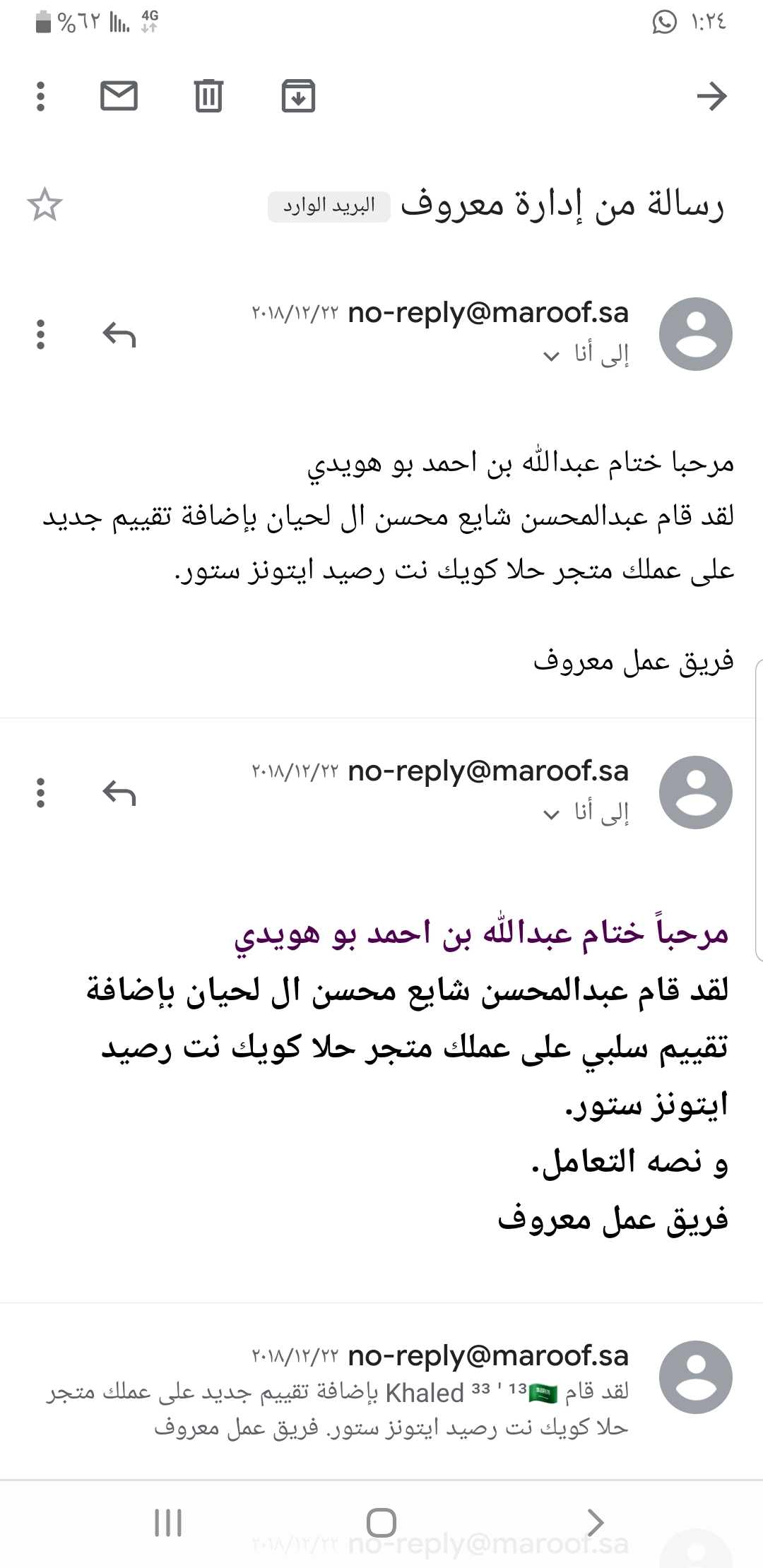Go to home via system navigation bar
763x1568 pixels.
click(x=381, y=1523)
